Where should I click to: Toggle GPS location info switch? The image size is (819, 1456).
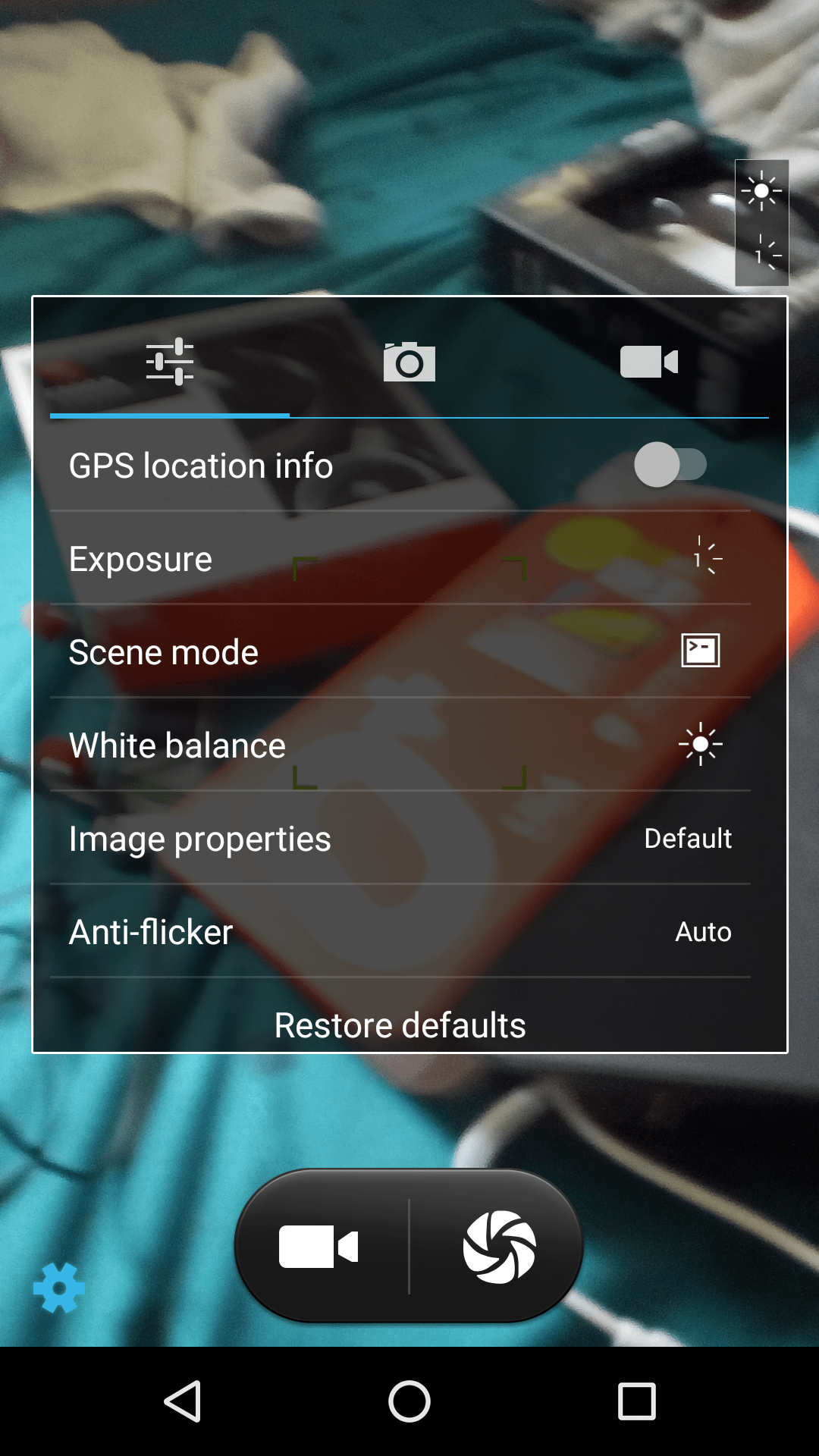670,464
